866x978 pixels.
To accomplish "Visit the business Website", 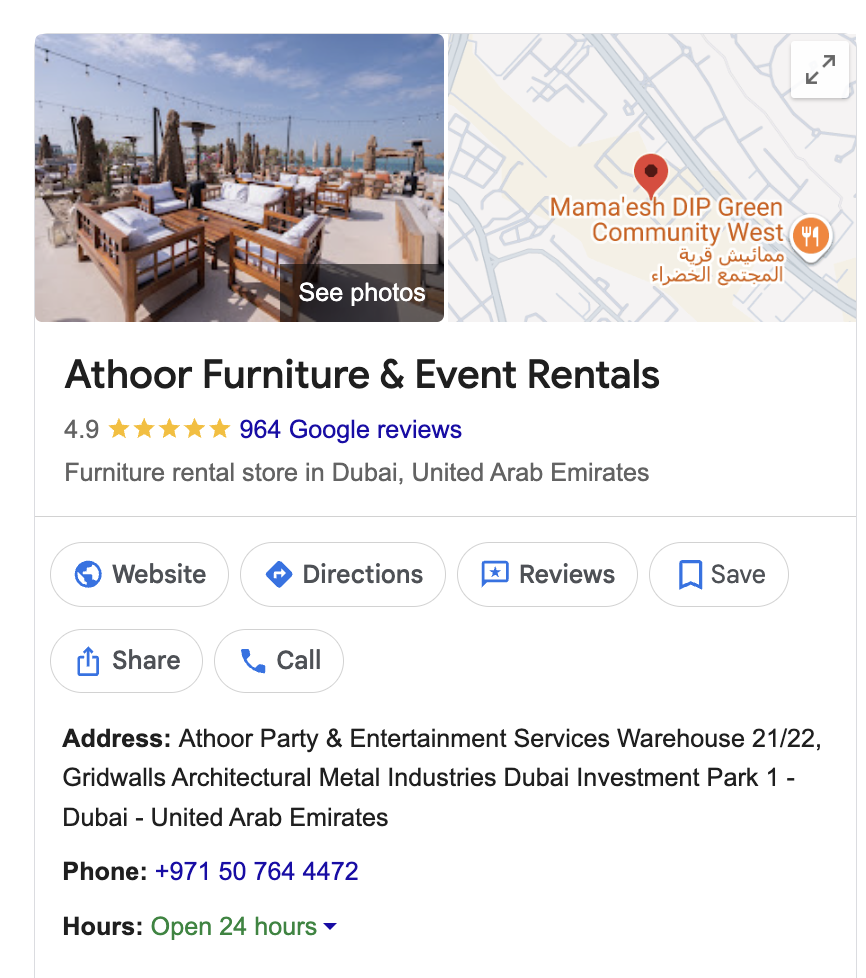I will point(139,574).
